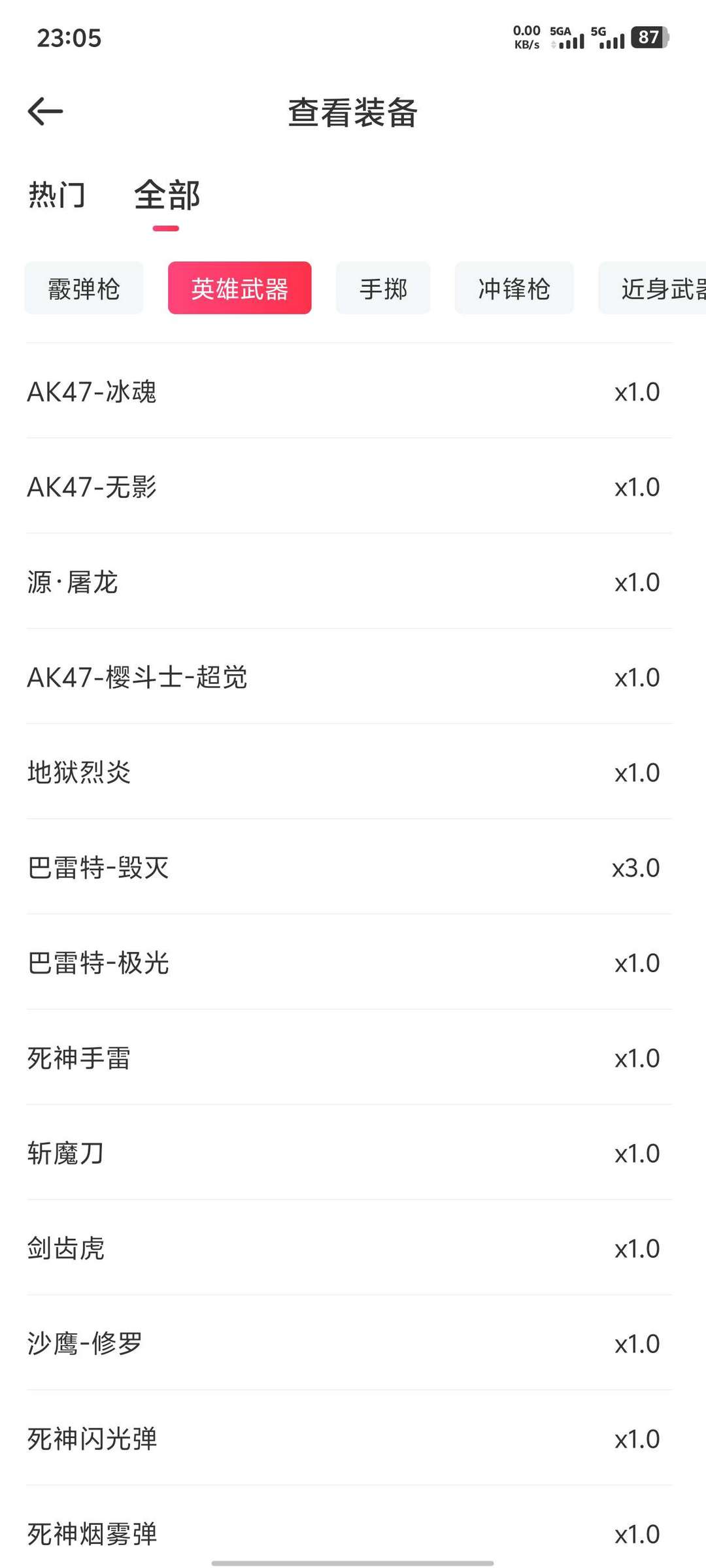Select the 全部 tab
The image size is (706, 1568).
tap(167, 195)
